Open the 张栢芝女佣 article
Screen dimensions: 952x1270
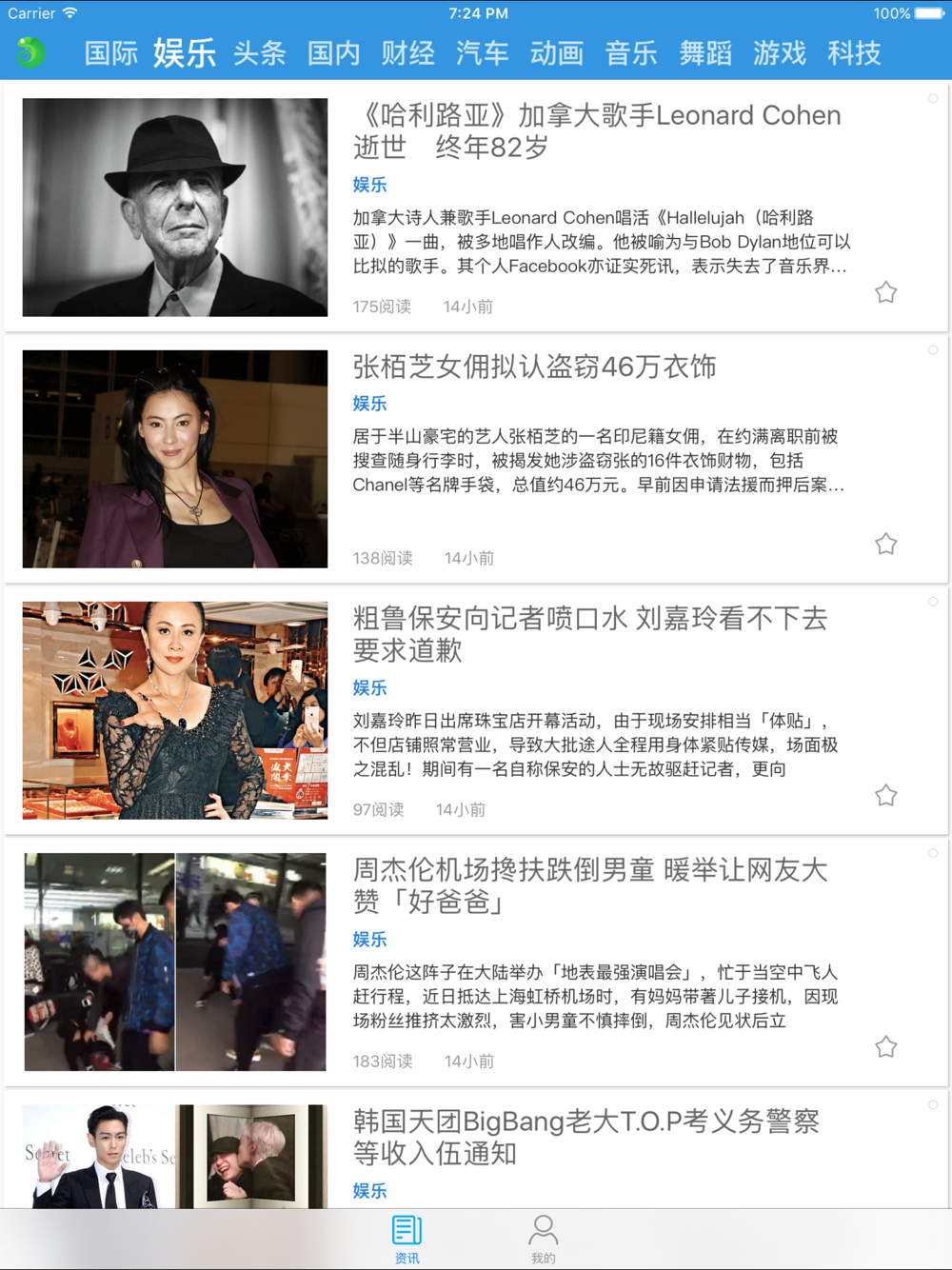[x=534, y=367]
